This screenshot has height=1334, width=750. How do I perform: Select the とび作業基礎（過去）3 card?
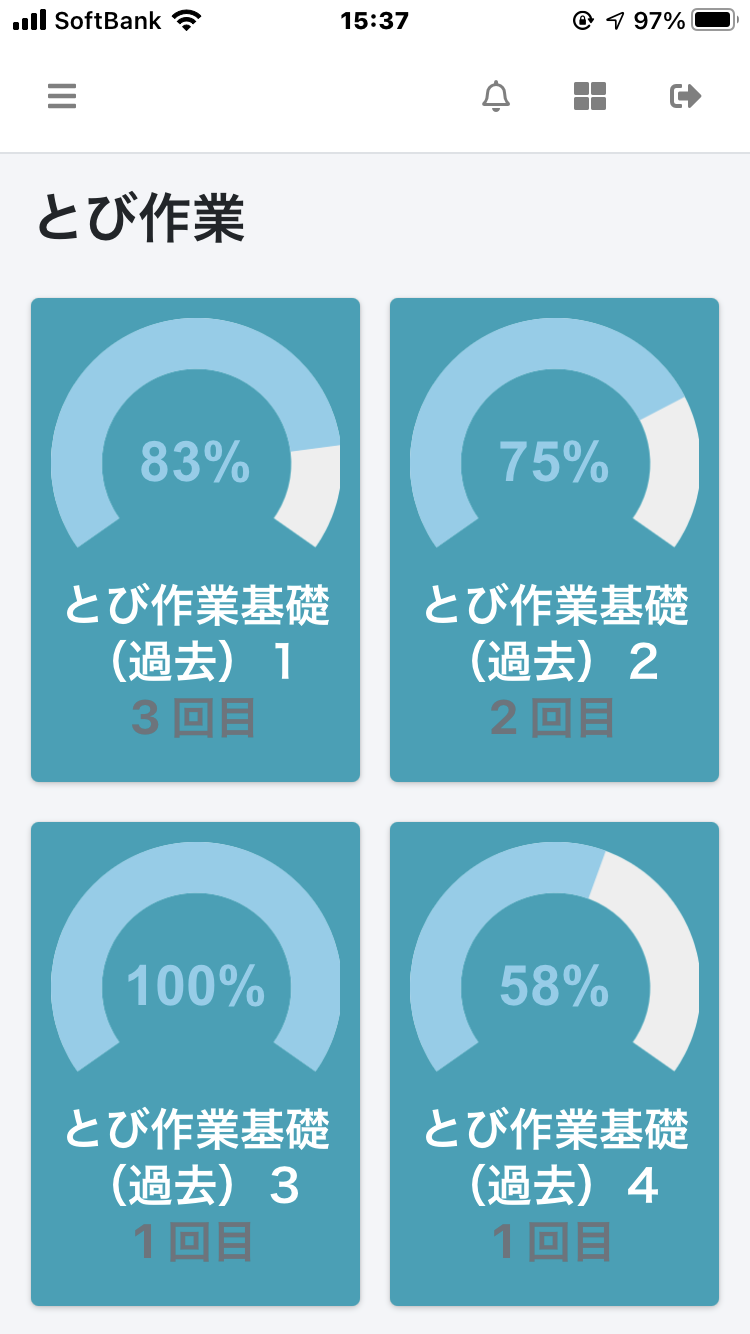point(195,1064)
